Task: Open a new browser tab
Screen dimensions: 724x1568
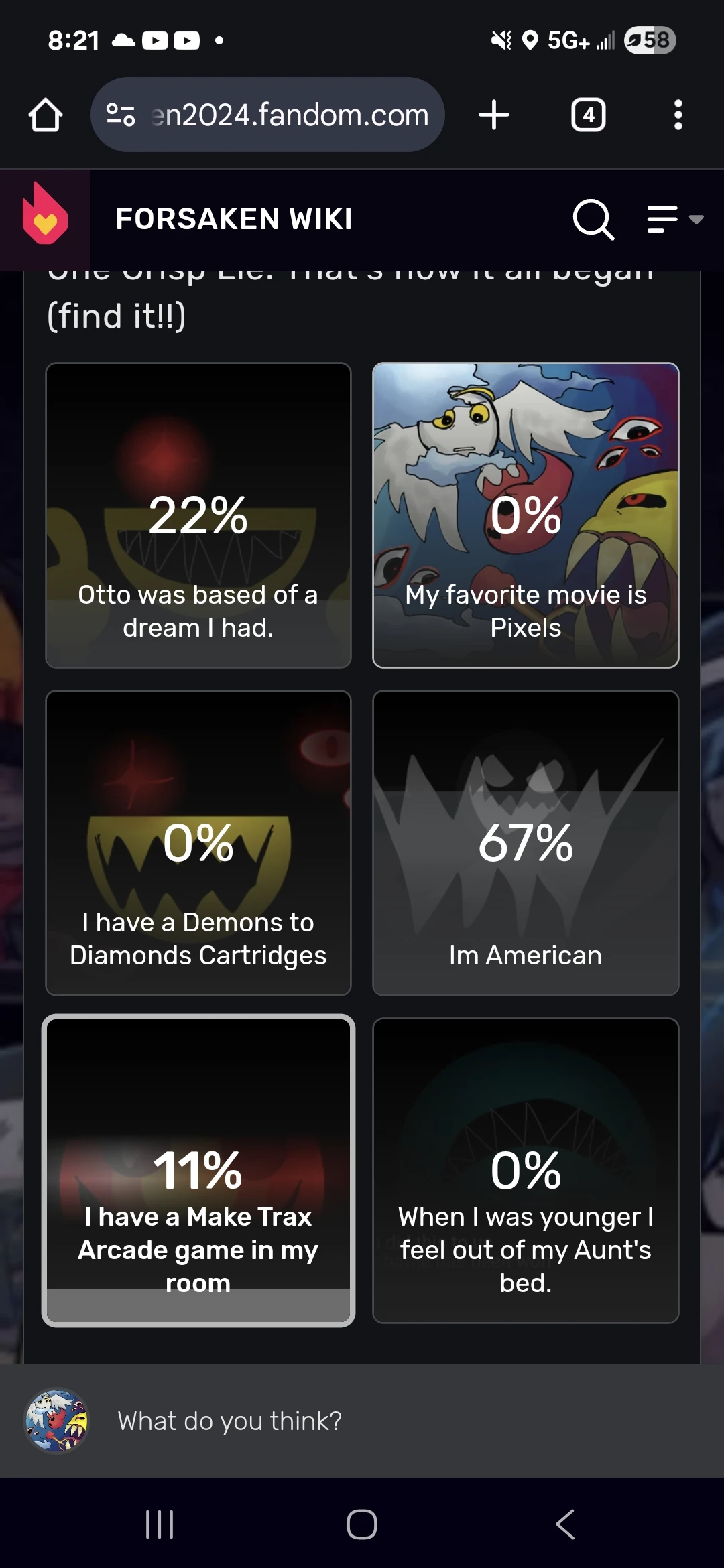Action: point(494,115)
